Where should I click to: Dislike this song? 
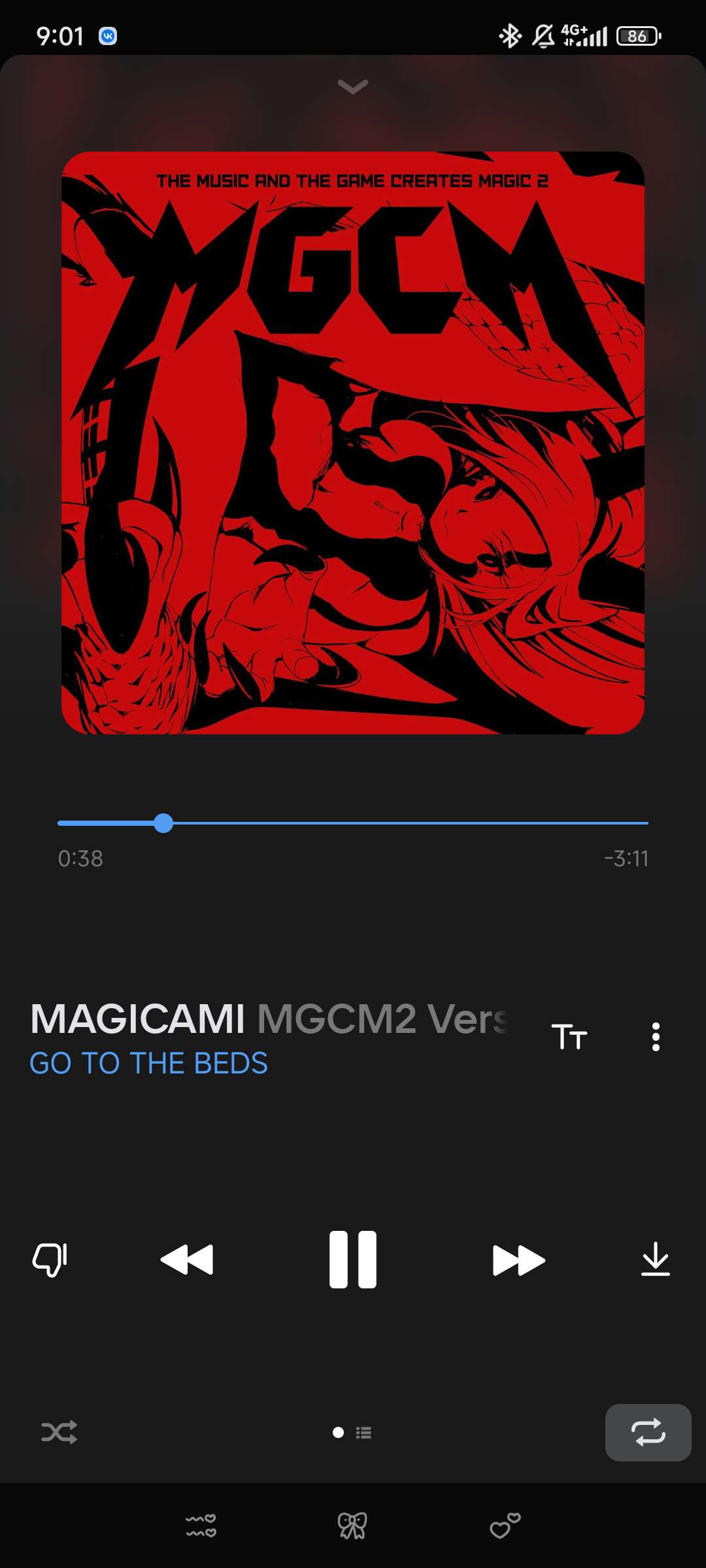pyautogui.click(x=50, y=1260)
